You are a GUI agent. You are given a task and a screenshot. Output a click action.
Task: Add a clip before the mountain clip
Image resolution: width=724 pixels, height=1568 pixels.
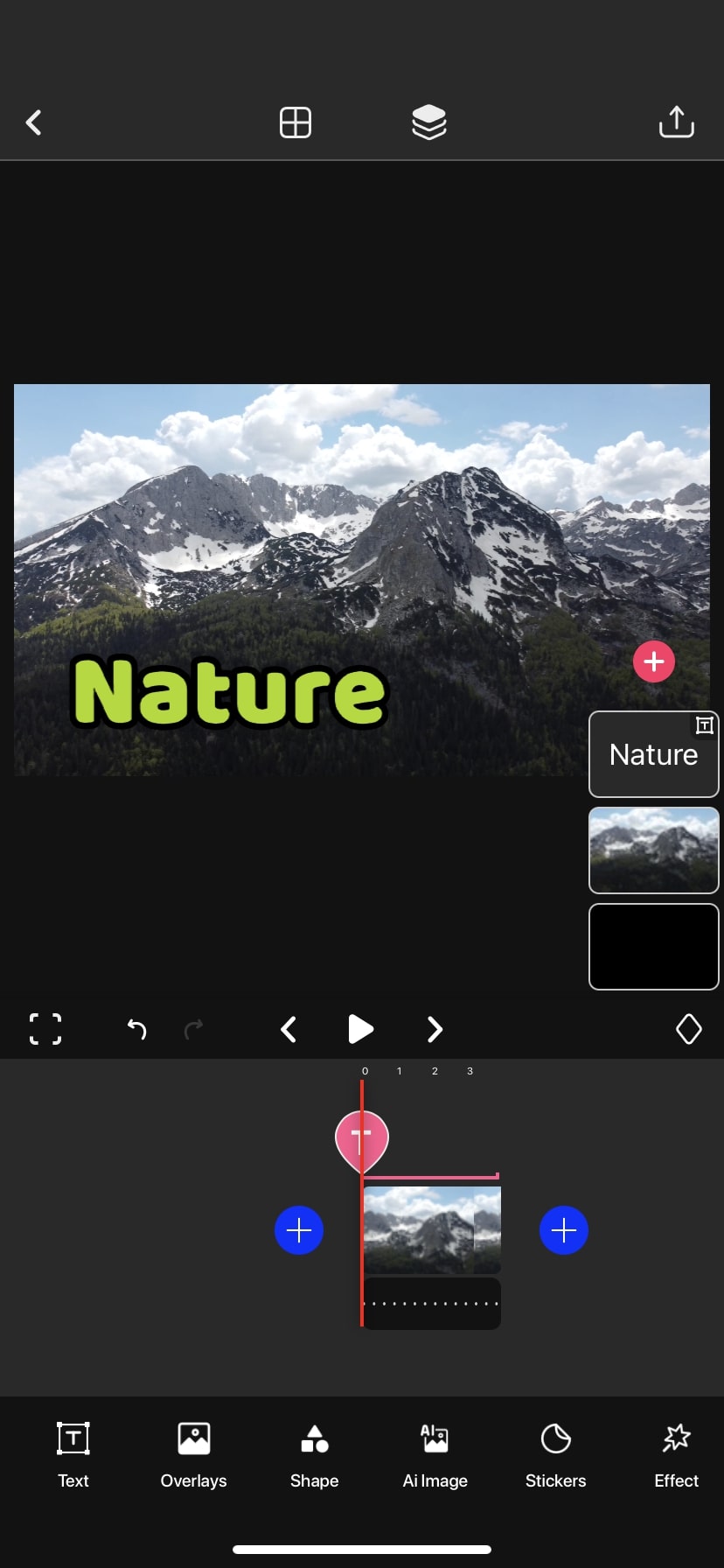coord(299,1230)
